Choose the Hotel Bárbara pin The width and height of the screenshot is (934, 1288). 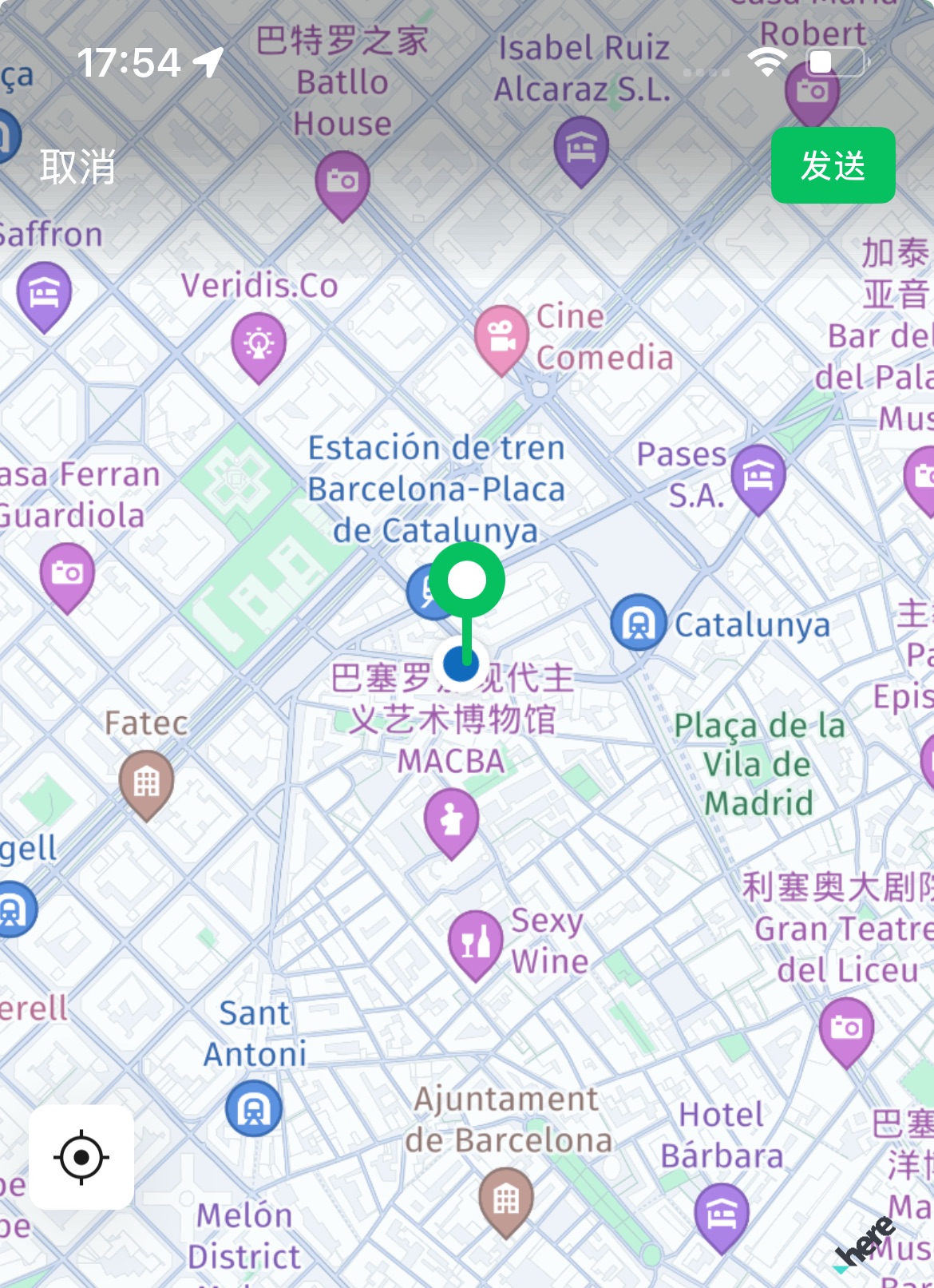722,1214
